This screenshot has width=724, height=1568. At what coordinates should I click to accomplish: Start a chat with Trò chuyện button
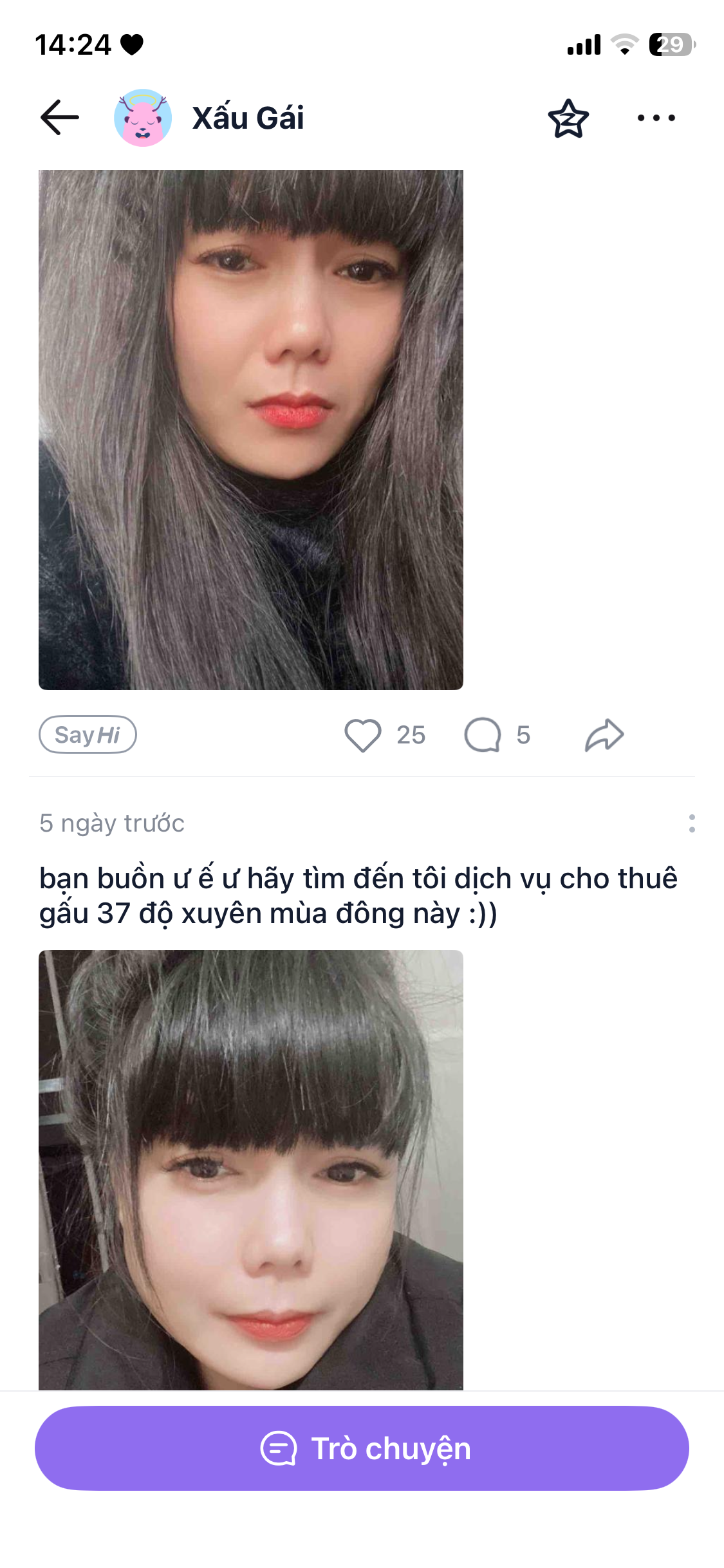(x=362, y=1448)
